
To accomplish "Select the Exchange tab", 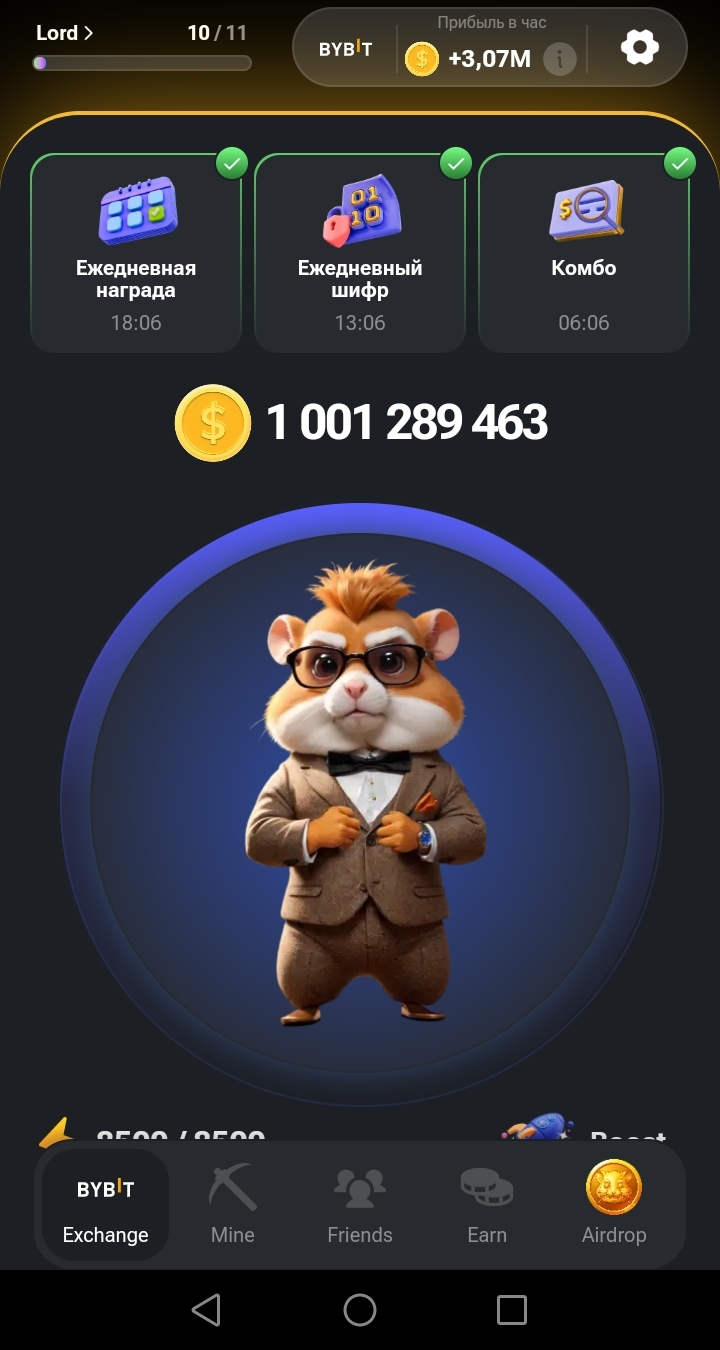I will pyautogui.click(x=105, y=1204).
